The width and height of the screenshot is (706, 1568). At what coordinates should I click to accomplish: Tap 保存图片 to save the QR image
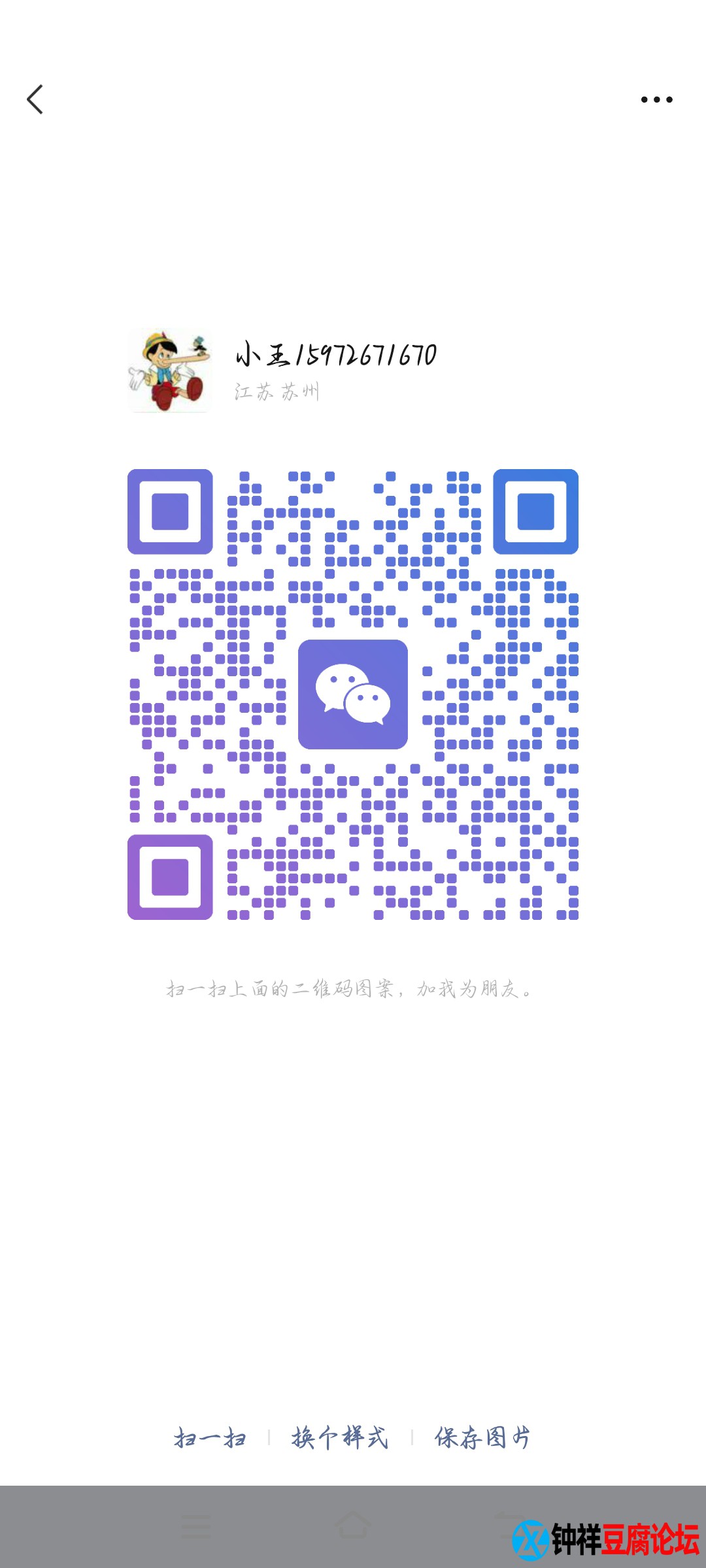[x=482, y=1438]
